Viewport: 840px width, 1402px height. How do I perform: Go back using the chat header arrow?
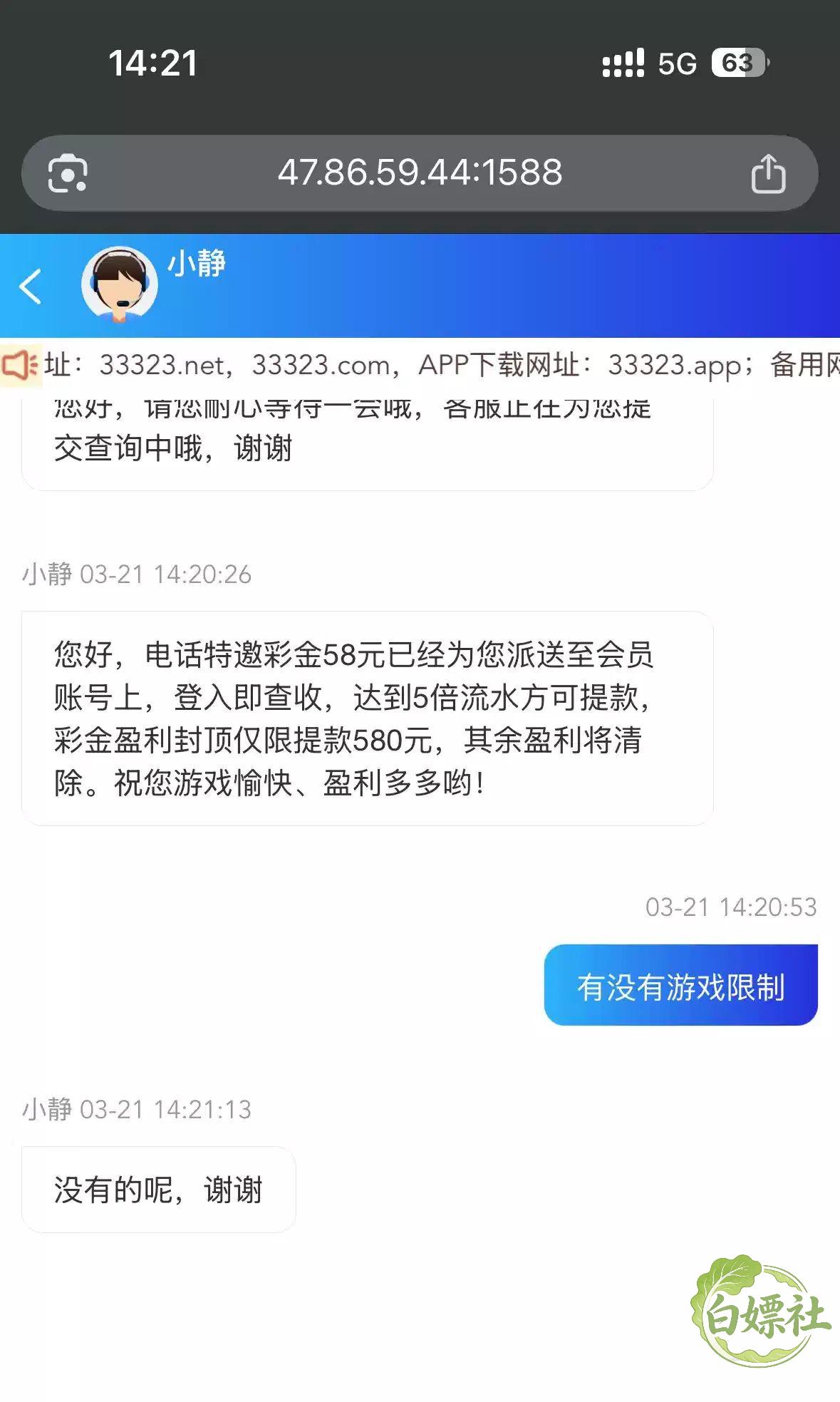click(x=31, y=287)
